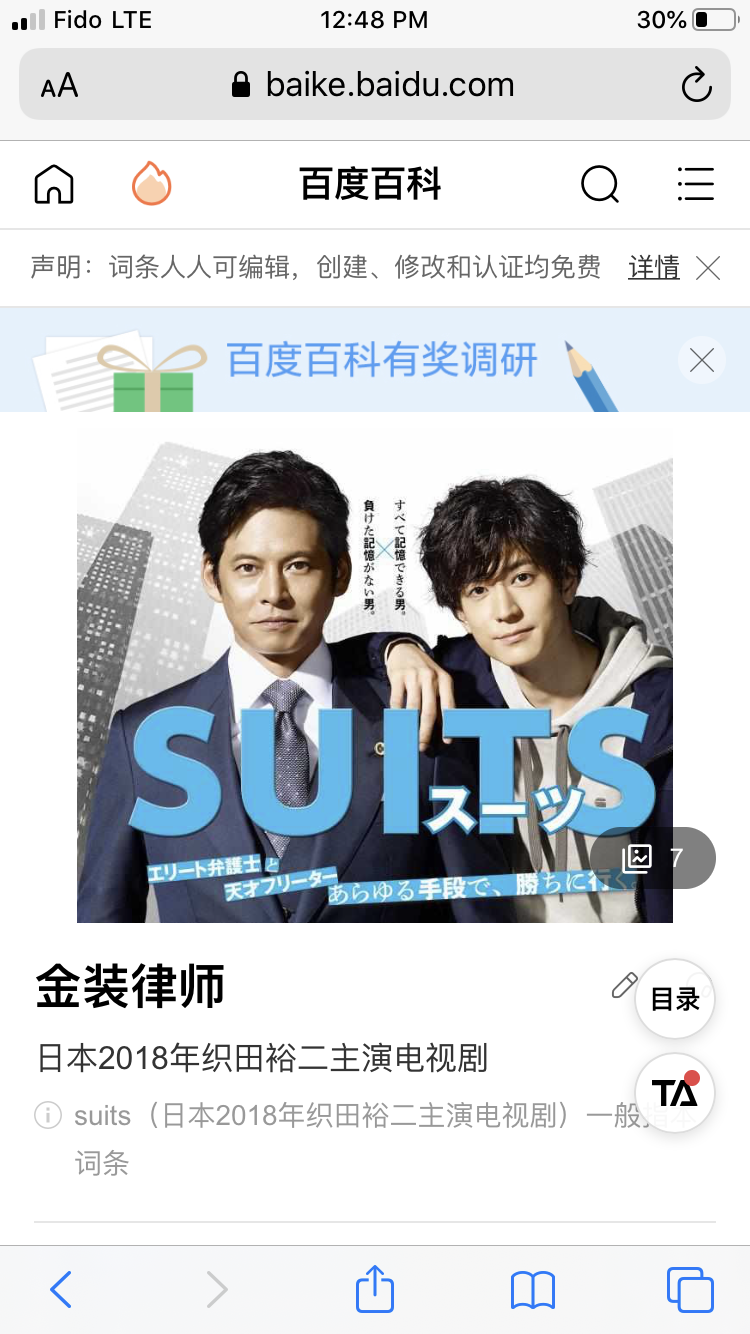
Task: Show all open Safari tabs
Action: [x=690, y=1290]
